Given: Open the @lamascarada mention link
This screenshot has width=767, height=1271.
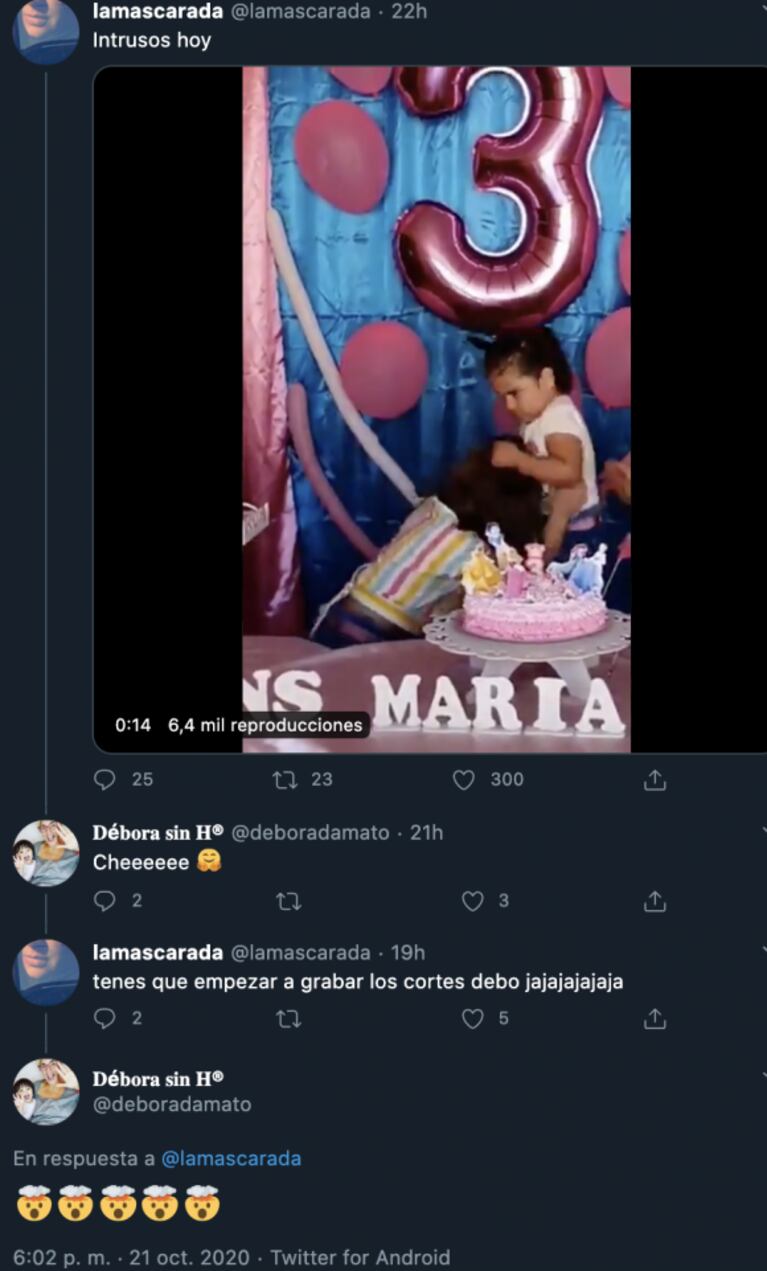Looking at the screenshot, I should [x=231, y=1159].
